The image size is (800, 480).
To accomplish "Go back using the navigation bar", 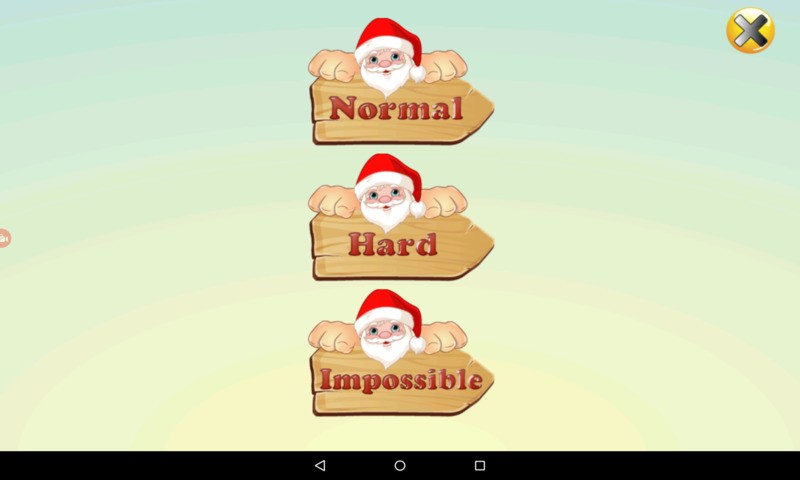I will pyautogui.click(x=320, y=465).
